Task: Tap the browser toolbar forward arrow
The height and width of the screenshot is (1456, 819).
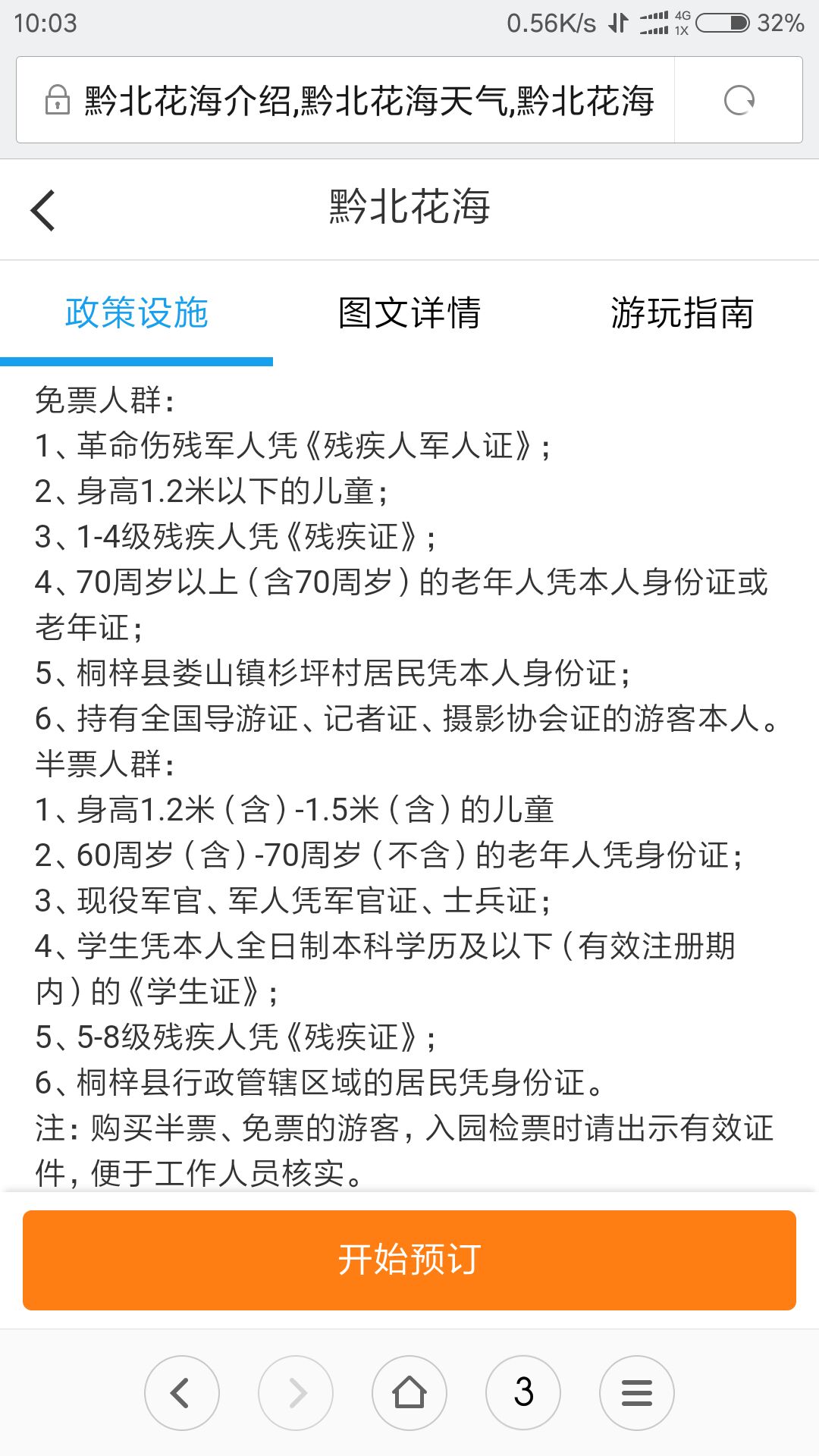Action: (296, 1393)
